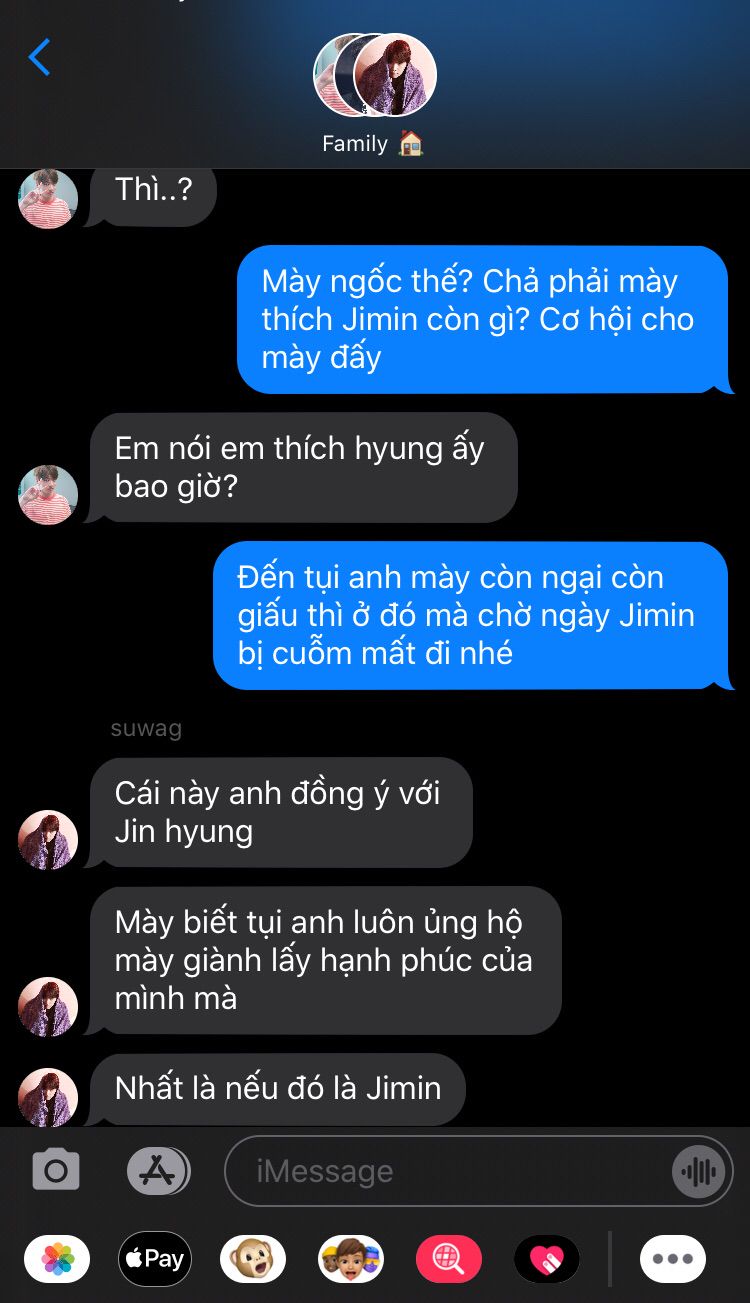The image size is (750, 1303).
Task: Open Memoji stickers
Action: click(x=351, y=1259)
